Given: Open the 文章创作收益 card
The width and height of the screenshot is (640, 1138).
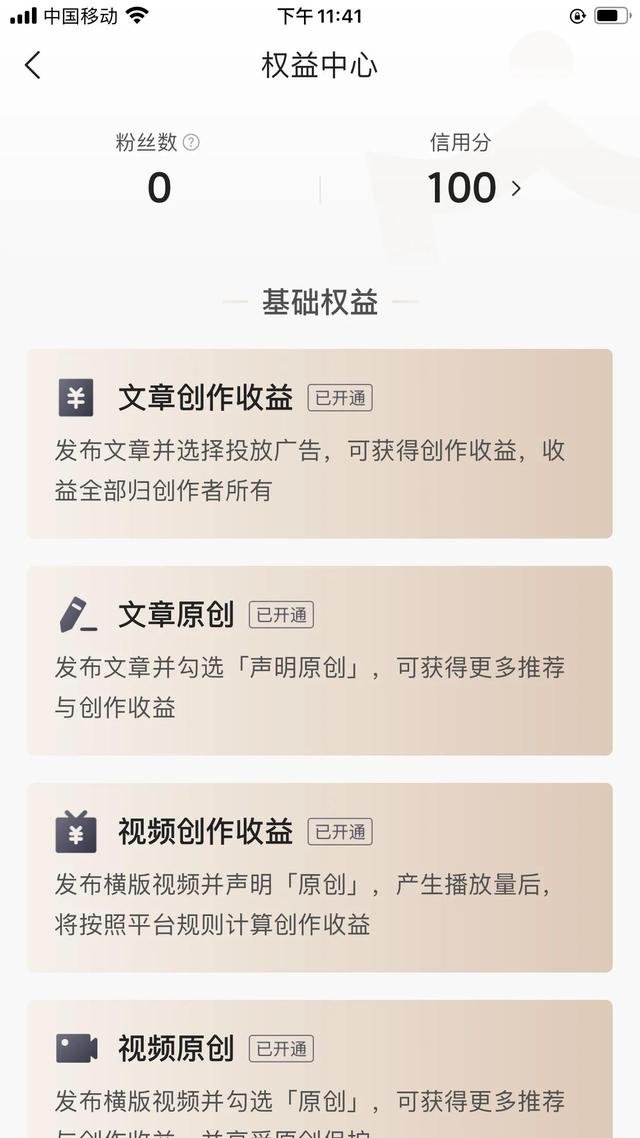Looking at the screenshot, I should click(x=319, y=443).
